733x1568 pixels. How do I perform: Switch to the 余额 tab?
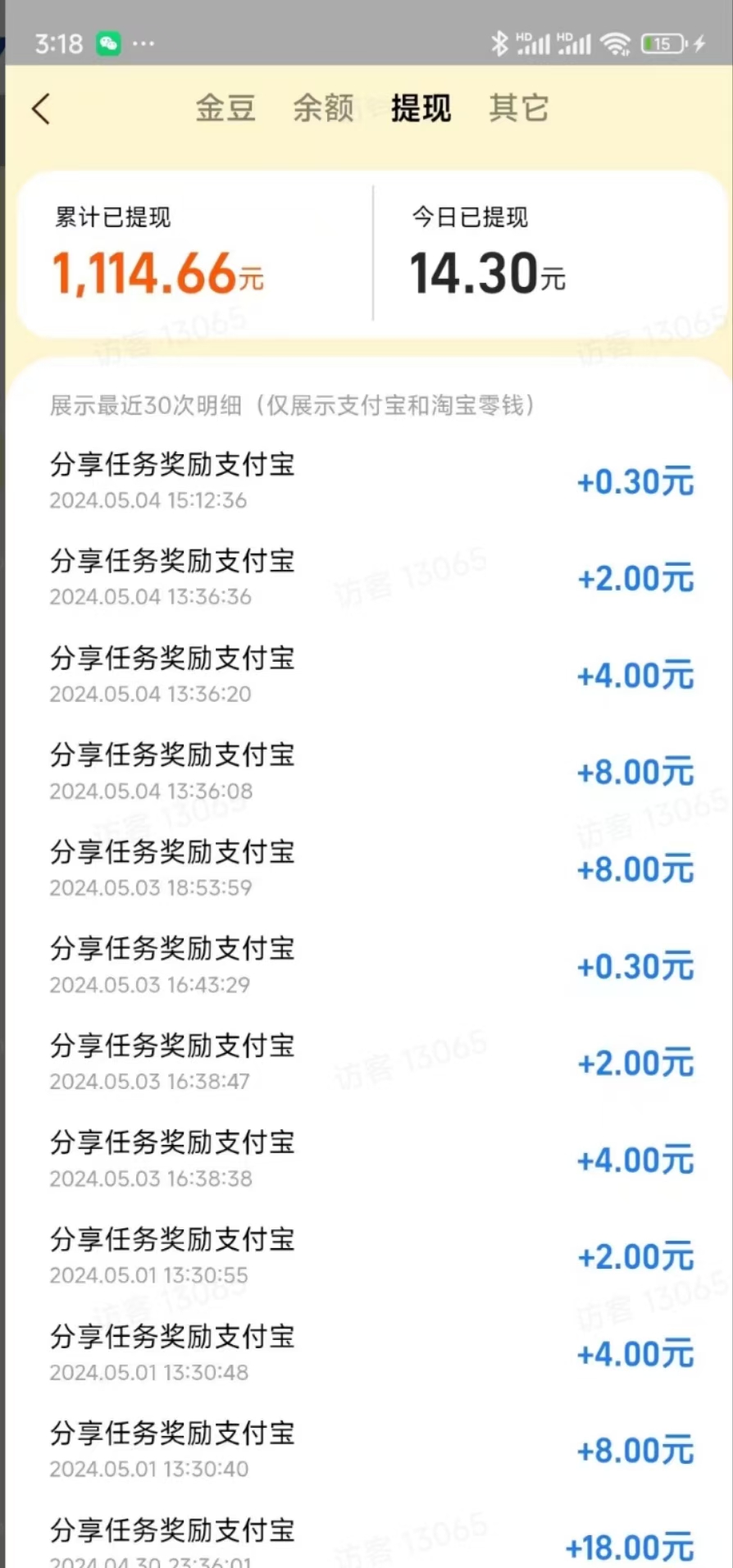coord(323,108)
